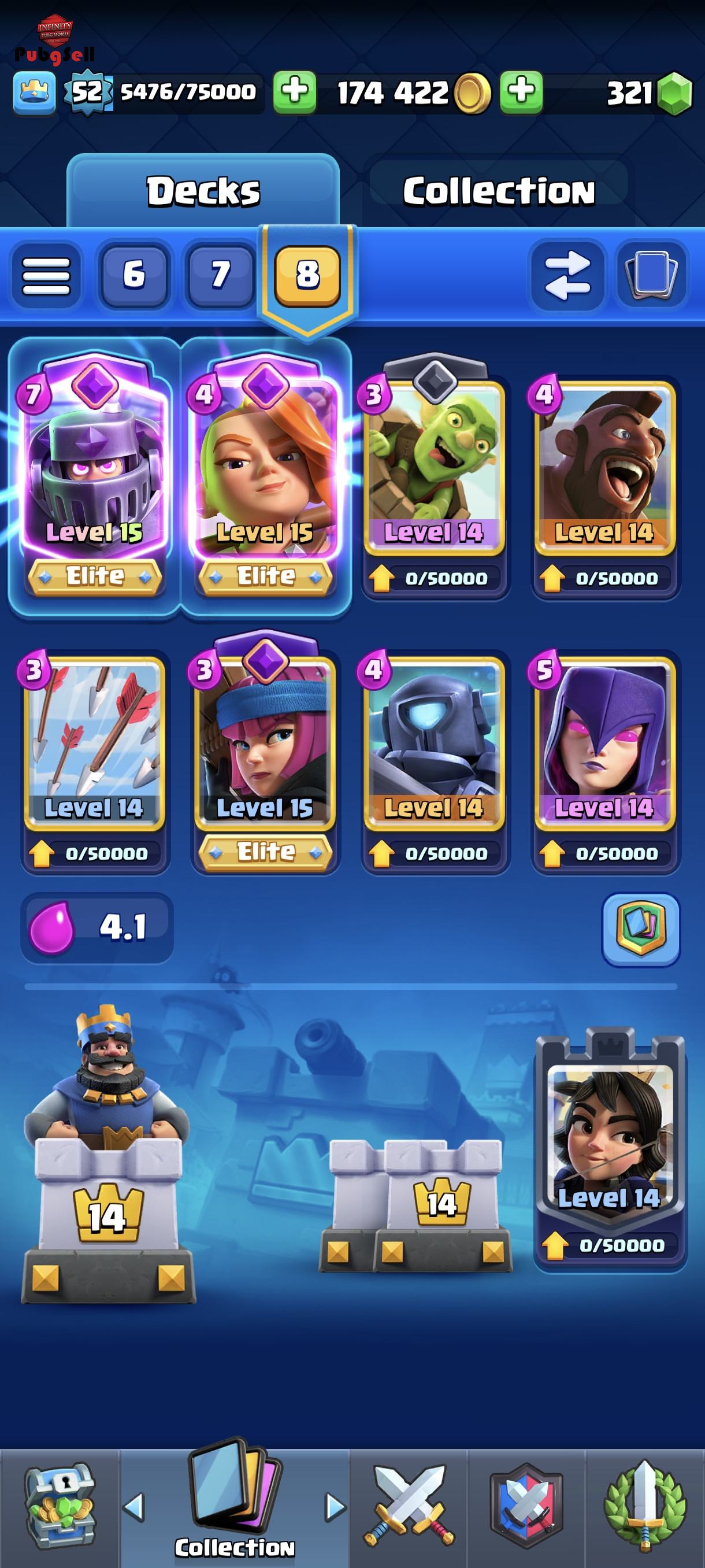
Task: Select deck slot 6
Action: tap(135, 275)
